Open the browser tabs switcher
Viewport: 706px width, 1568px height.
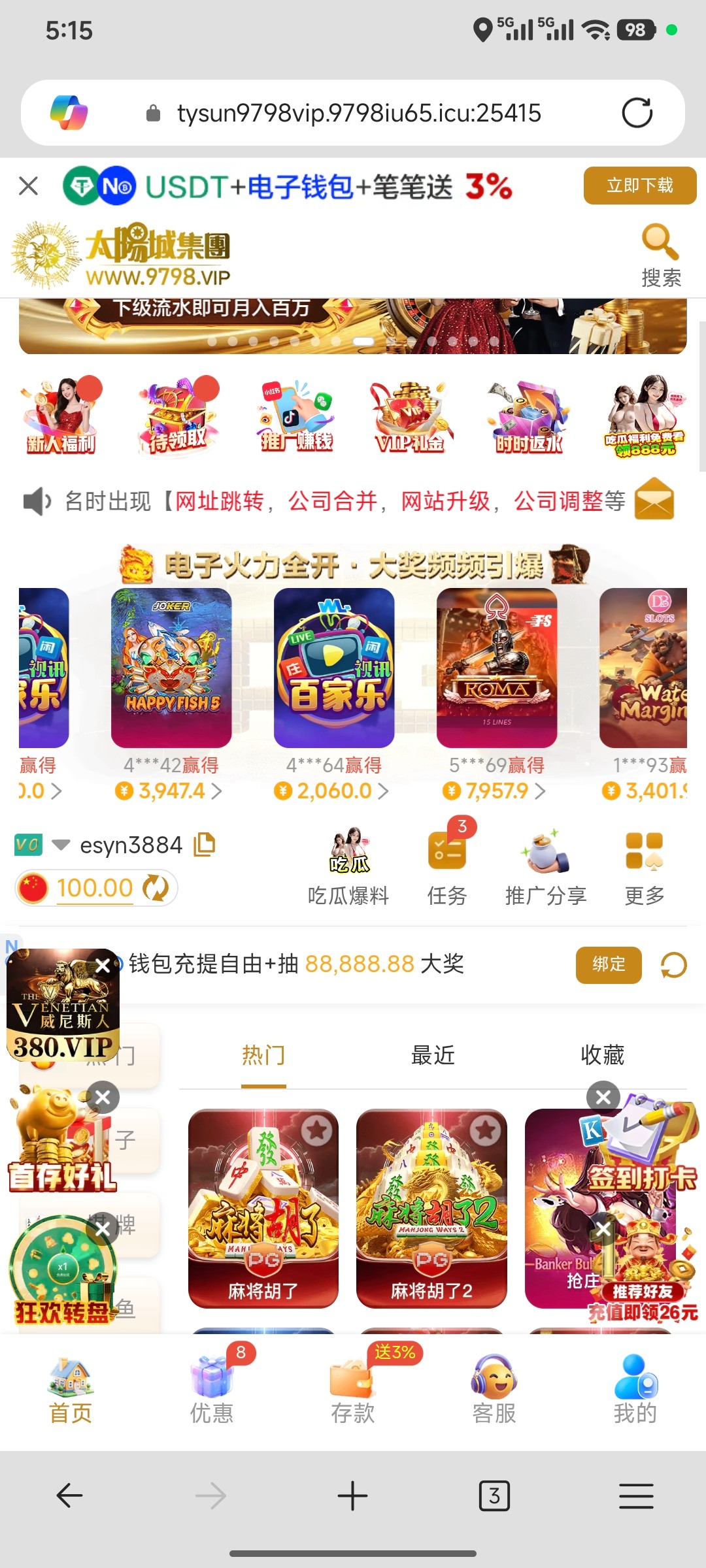click(x=494, y=1496)
